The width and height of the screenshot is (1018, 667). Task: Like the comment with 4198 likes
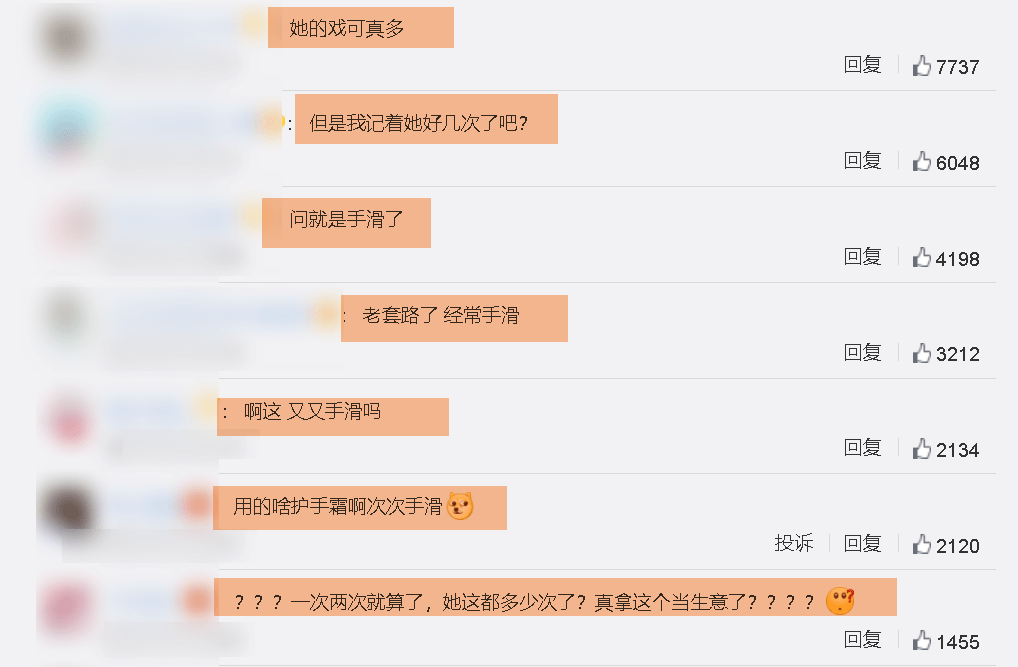tap(922, 257)
